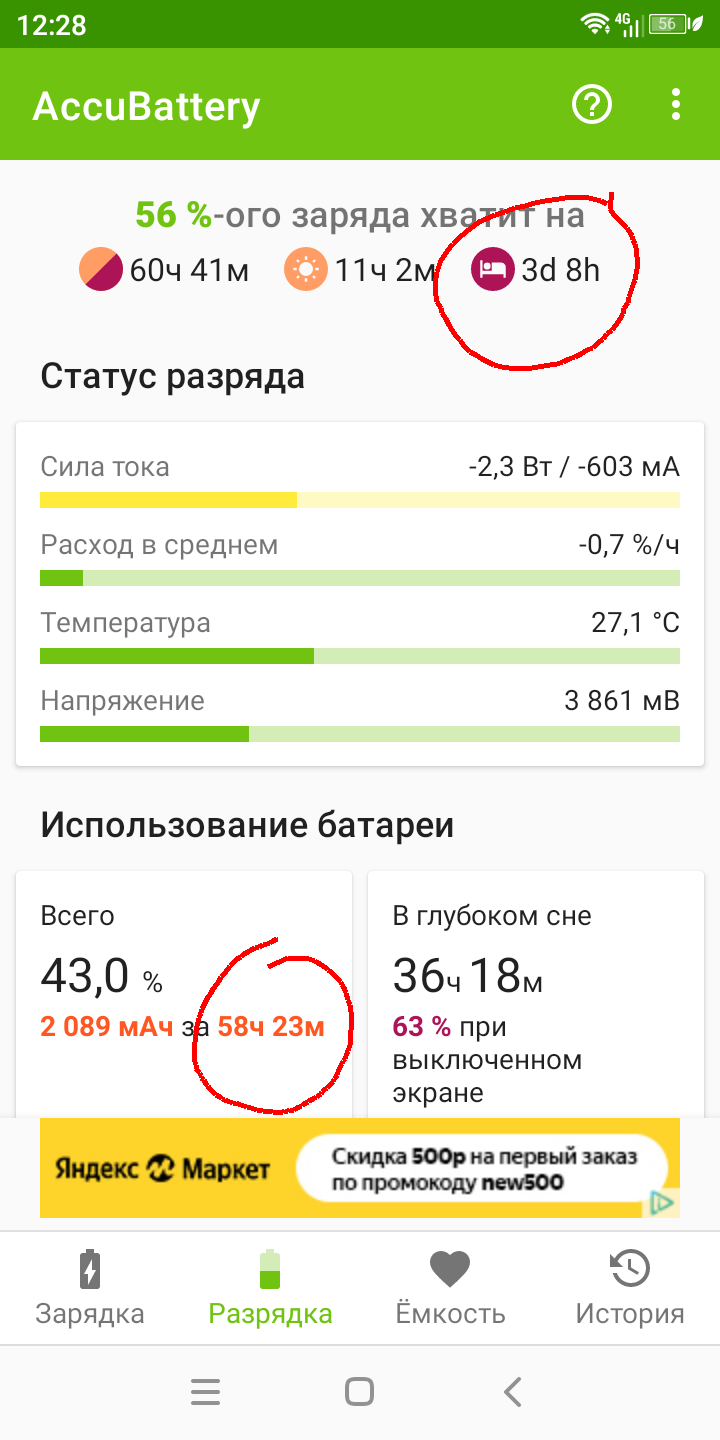Tap the system home button
720x1440 pixels.
[359, 1392]
